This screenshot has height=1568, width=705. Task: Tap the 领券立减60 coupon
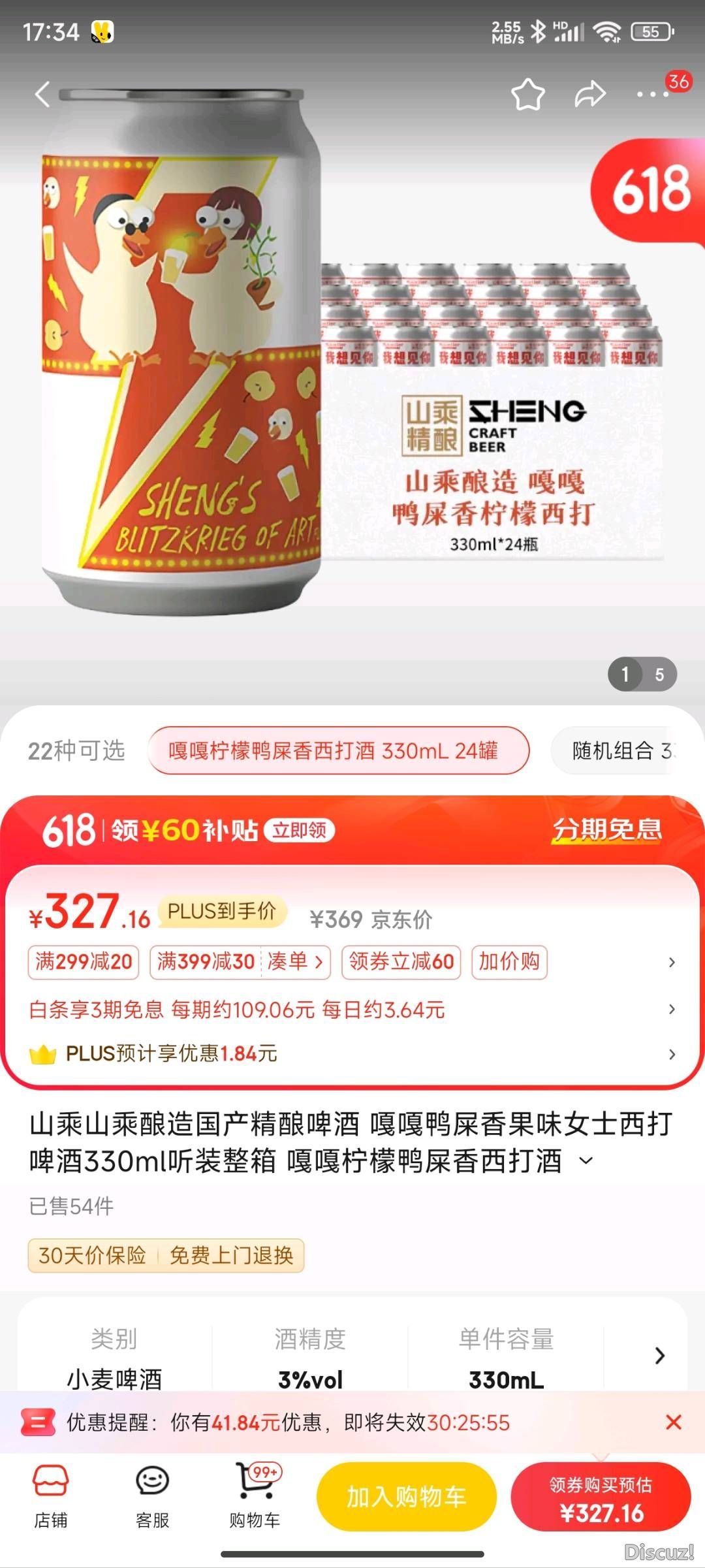(x=401, y=962)
